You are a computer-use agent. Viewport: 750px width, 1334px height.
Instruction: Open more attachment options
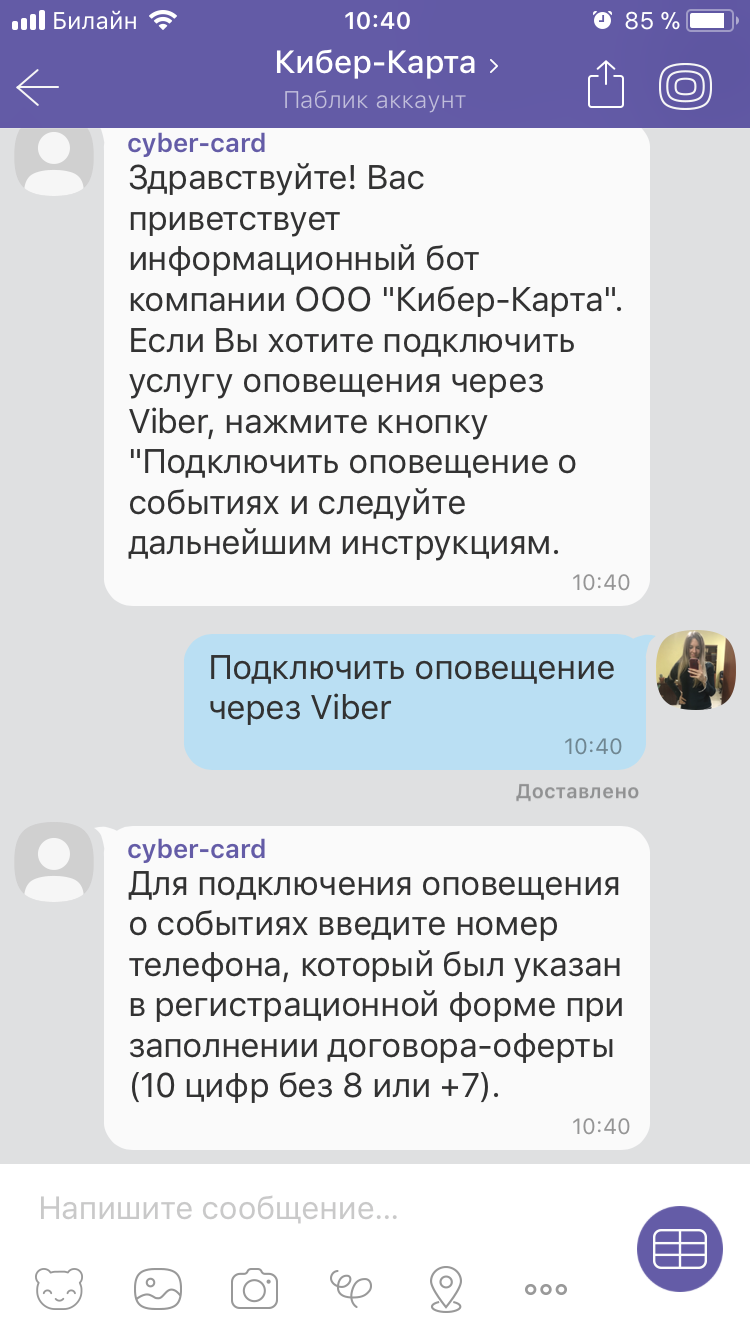546,1290
